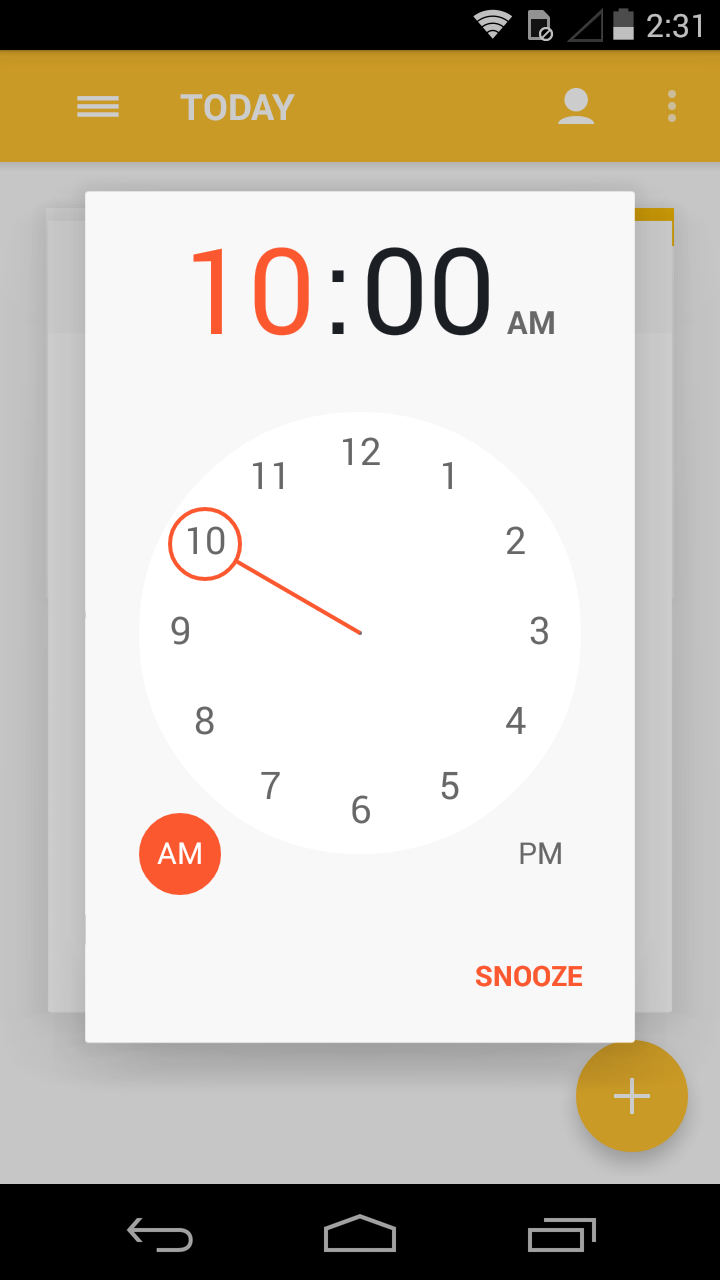
Task: Select hour 1 on the clock dial
Action: pos(449,476)
